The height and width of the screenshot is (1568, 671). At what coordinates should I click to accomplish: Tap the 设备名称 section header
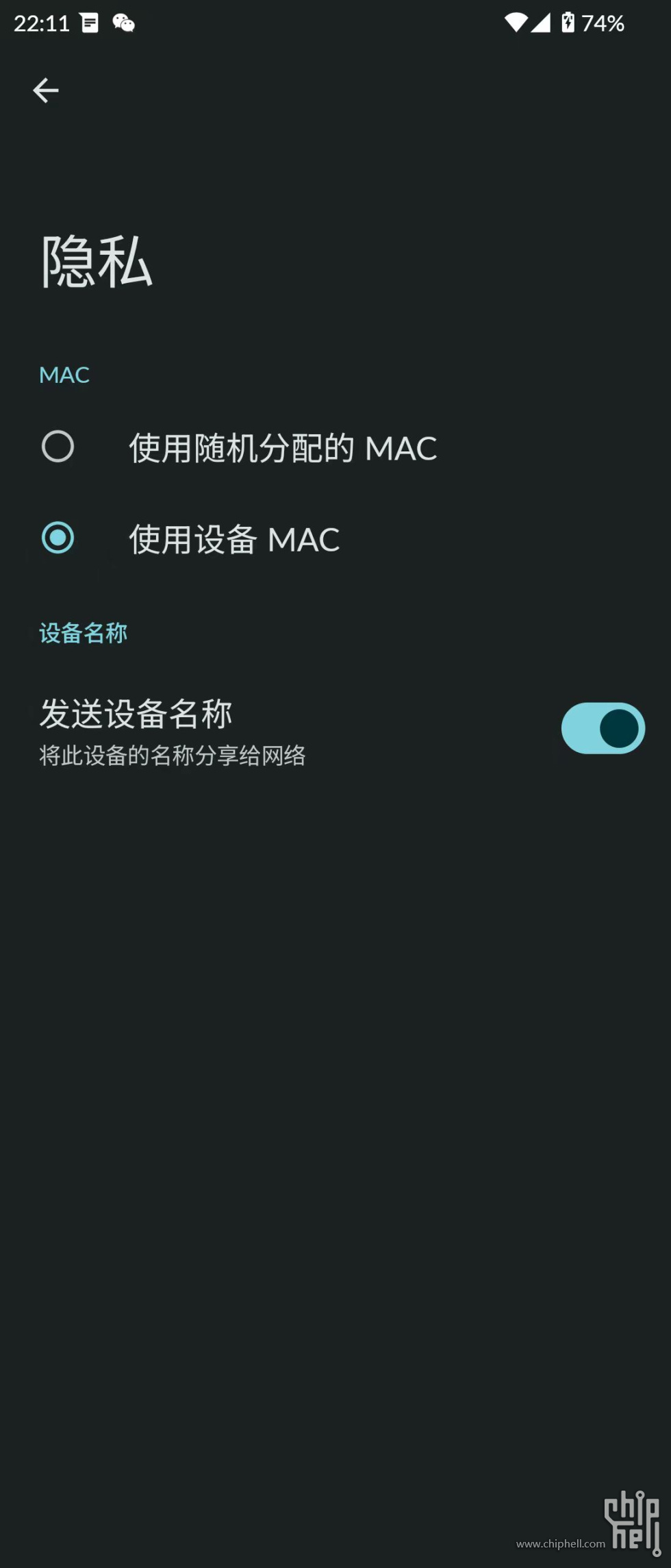(83, 632)
